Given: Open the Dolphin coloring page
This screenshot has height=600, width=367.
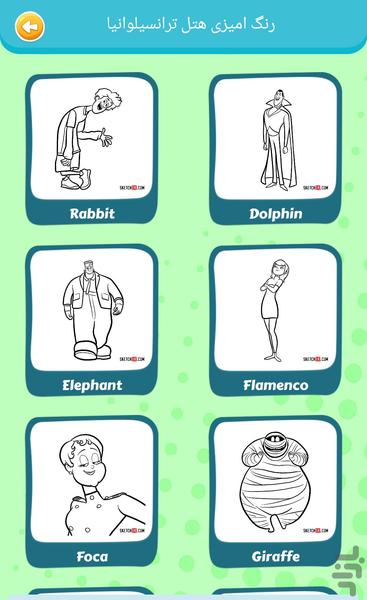Looking at the screenshot, I should click(x=275, y=149).
